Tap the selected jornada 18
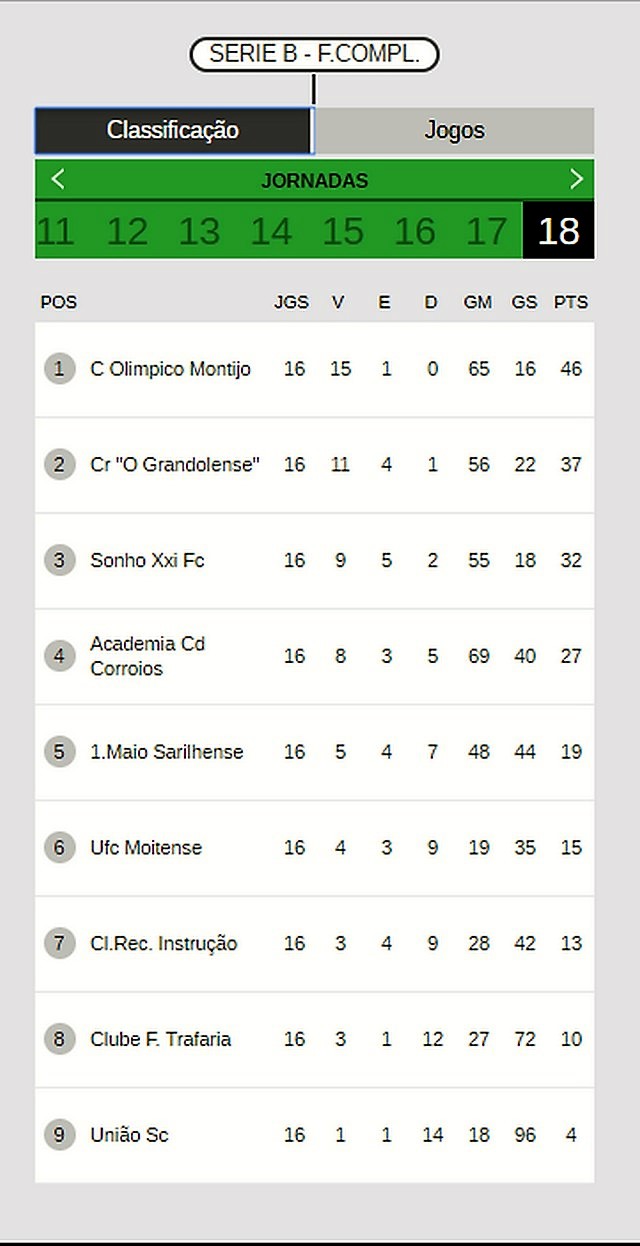640x1246 pixels. (558, 231)
